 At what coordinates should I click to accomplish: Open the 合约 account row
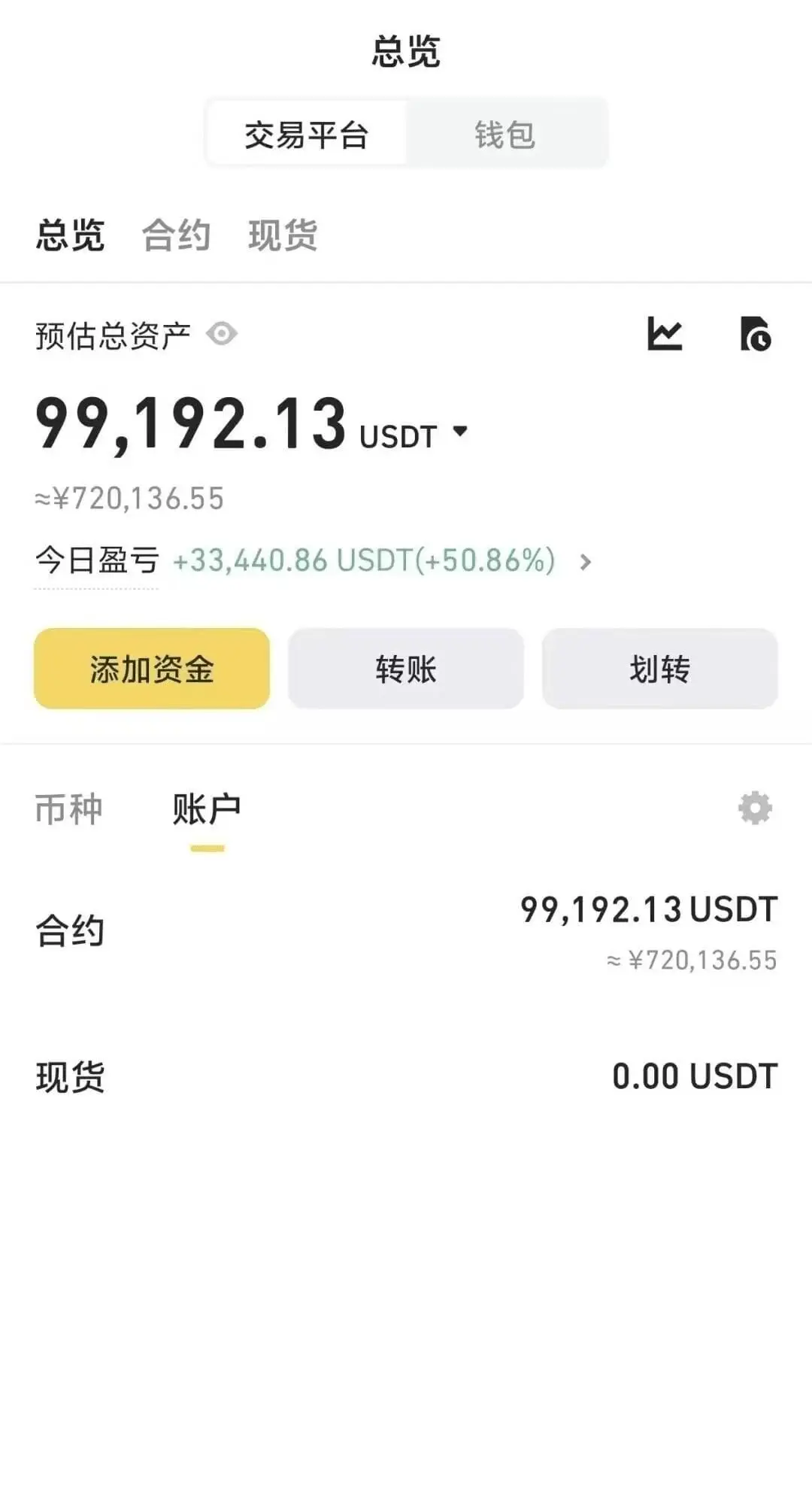click(x=406, y=931)
